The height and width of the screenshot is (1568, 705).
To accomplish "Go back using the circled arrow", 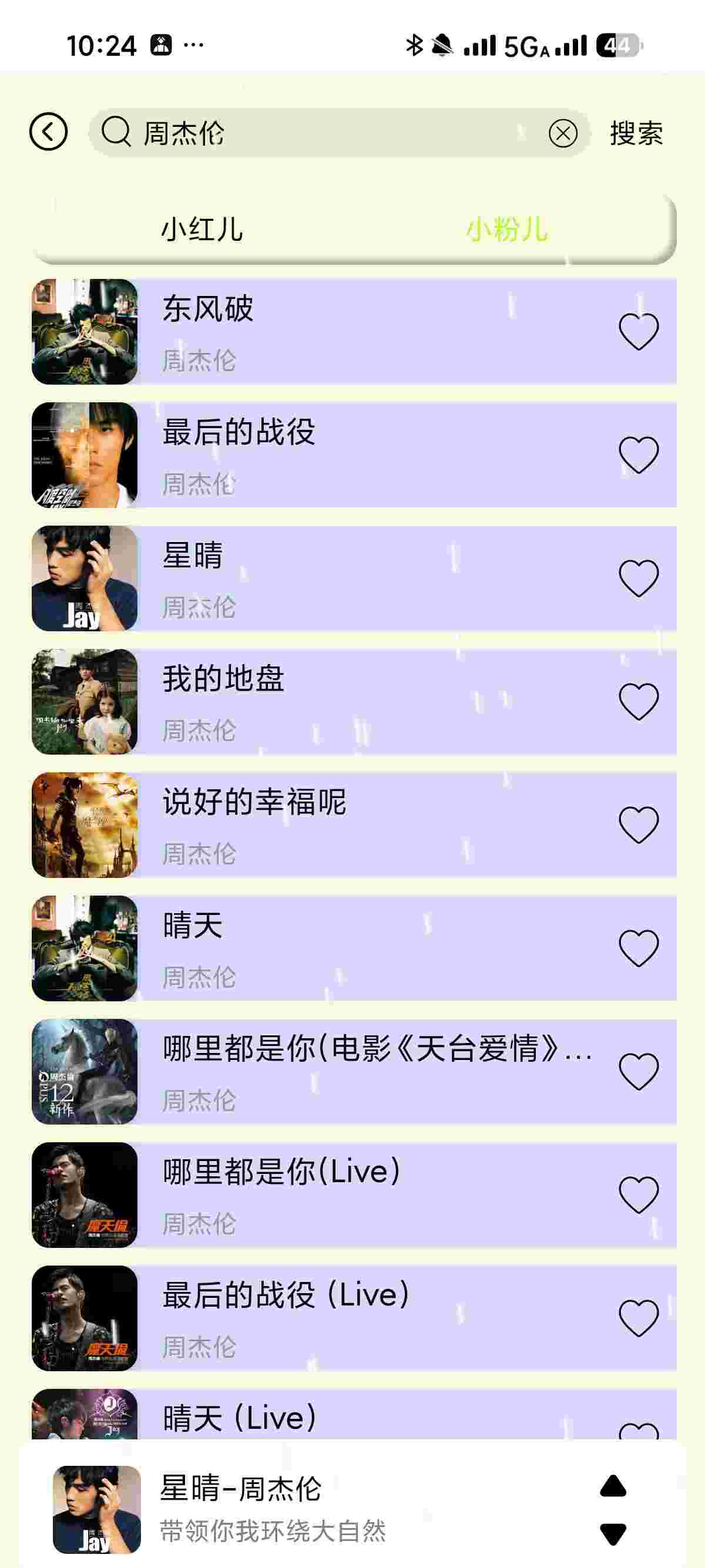I will point(48,132).
